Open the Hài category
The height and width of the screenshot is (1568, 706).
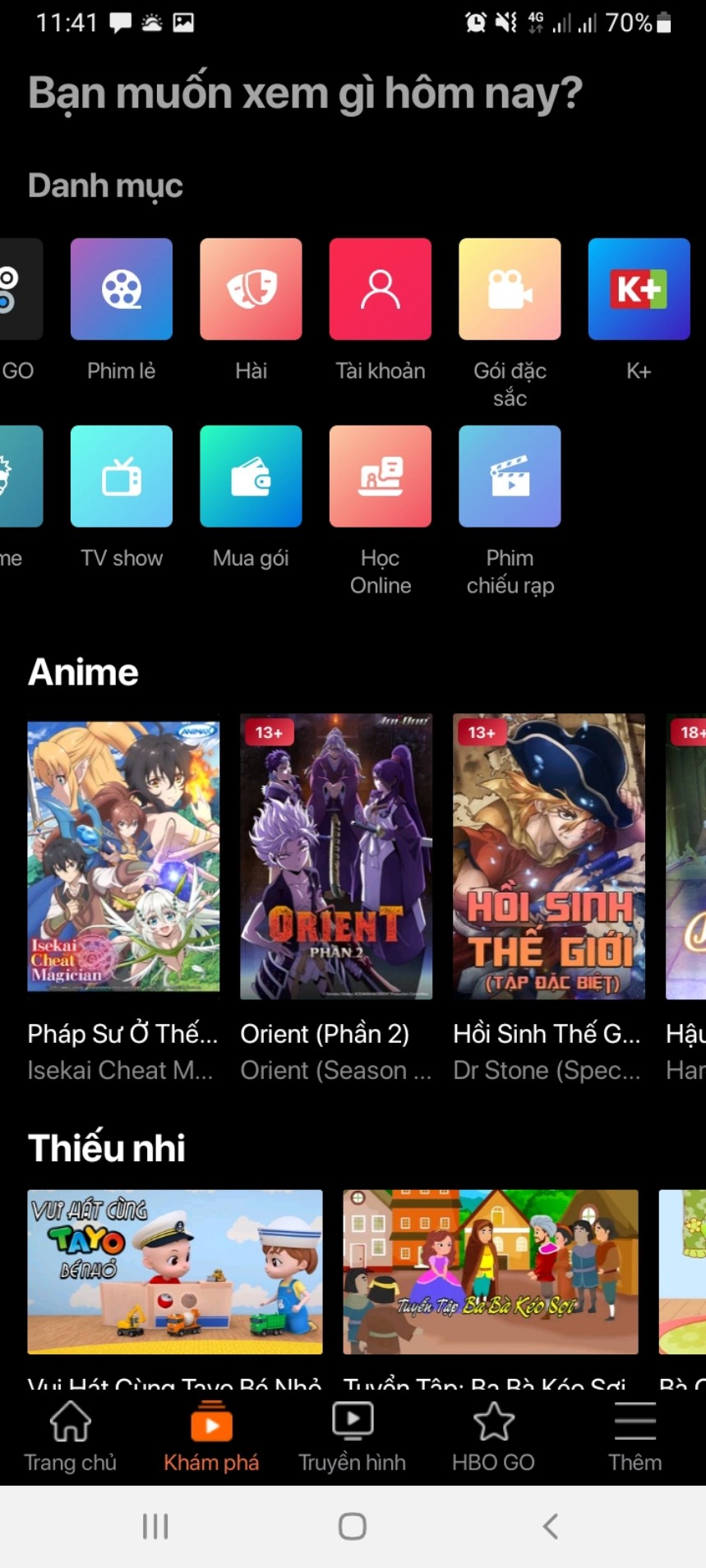(251, 289)
